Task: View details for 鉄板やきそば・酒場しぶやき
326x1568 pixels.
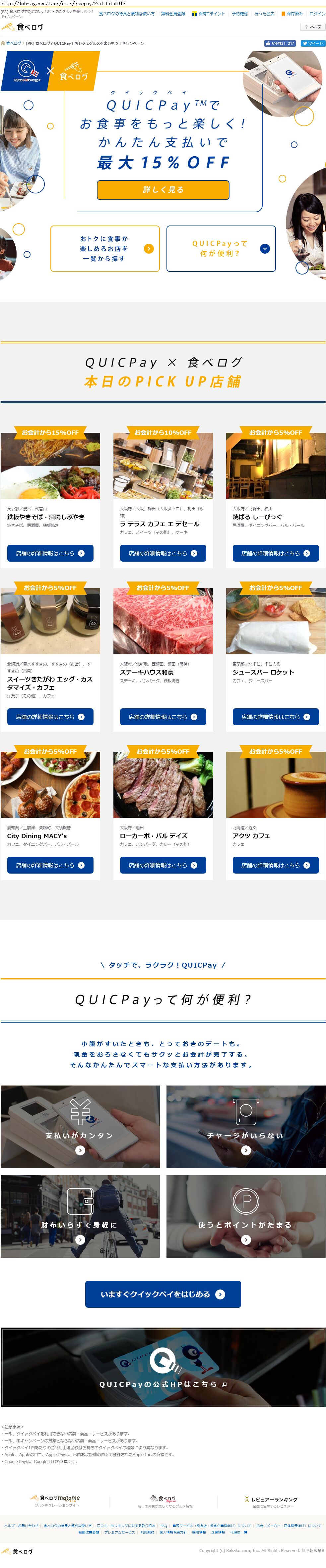Action: (50, 553)
